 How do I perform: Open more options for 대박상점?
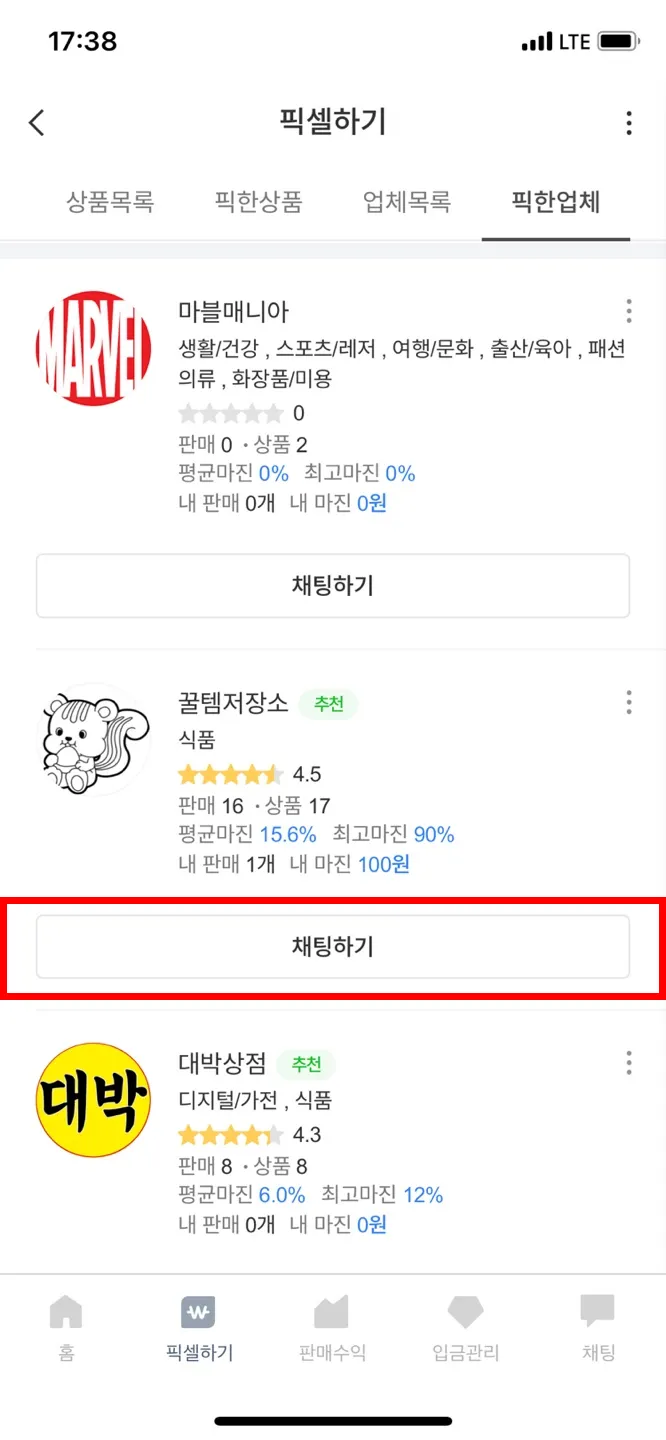click(628, 1062)
